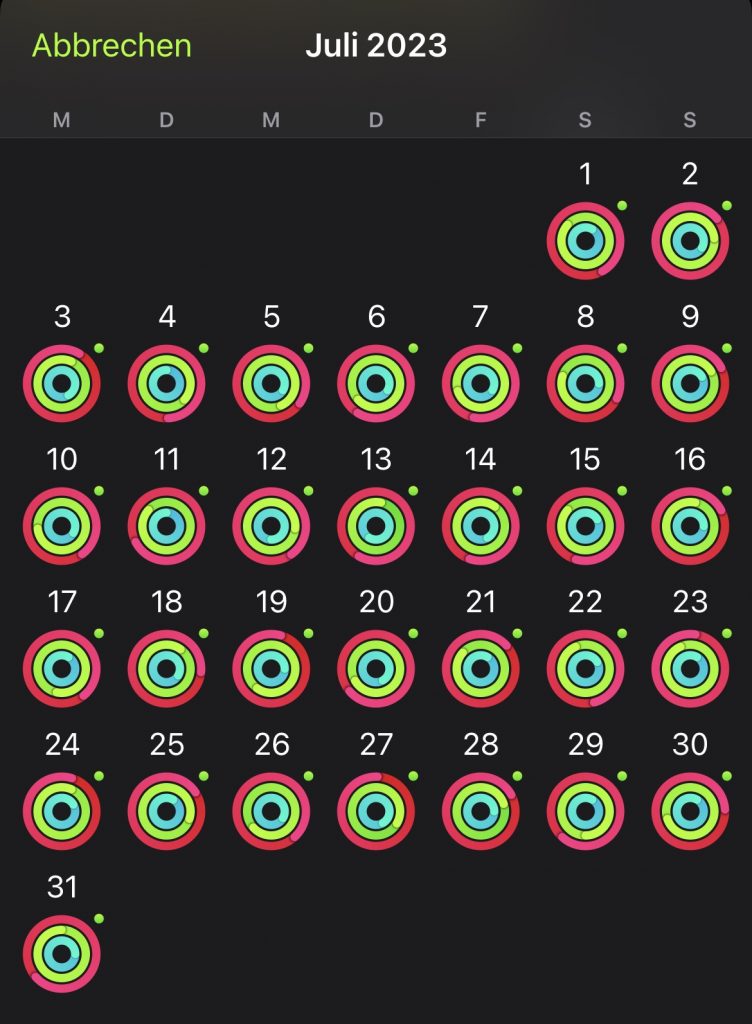Tap Abbrechen to cancel
This screenshot has height=1024, width=752.
(111, 46)
